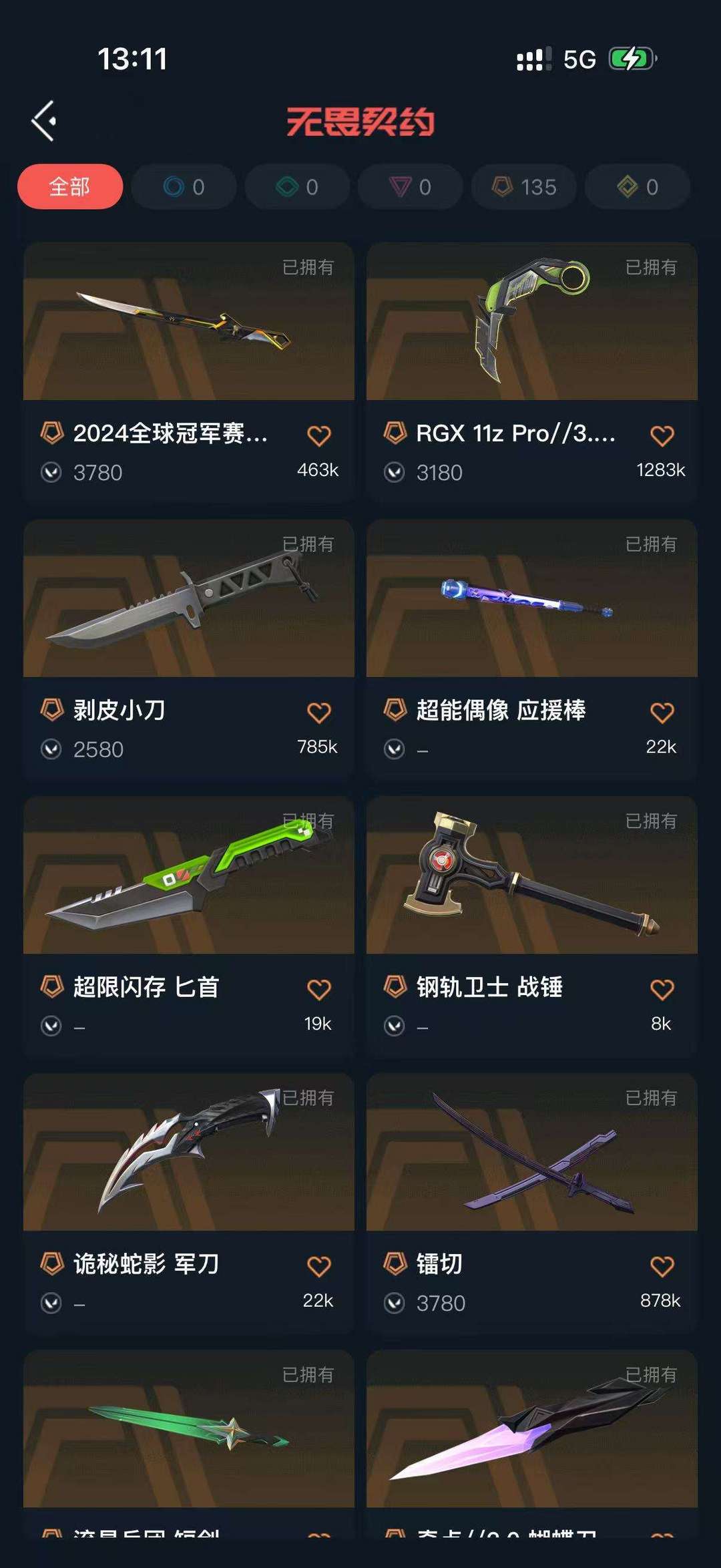Favorite 剥皮小刀 with the heart
Screen dimensions: 721x1568
[x=318, y=713]
